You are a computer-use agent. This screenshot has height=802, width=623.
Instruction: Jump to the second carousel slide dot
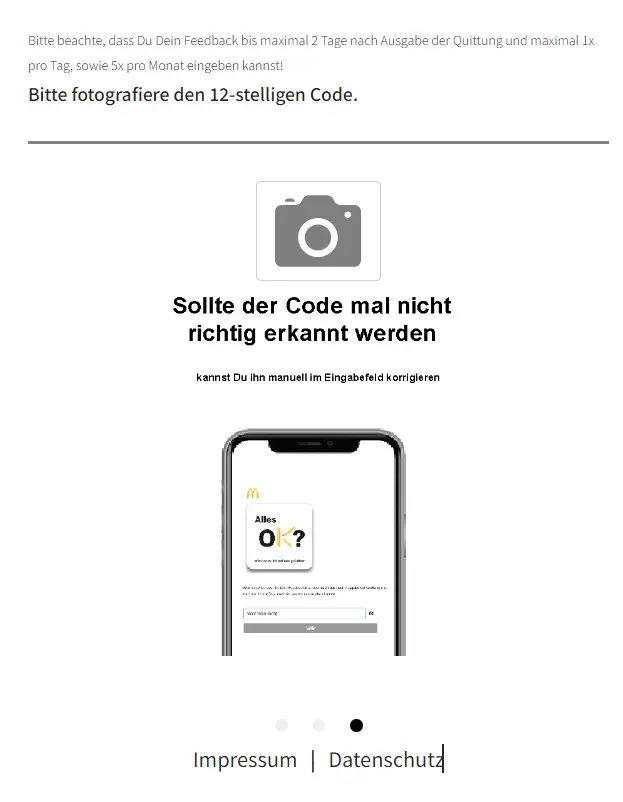[x=319, y=726]
